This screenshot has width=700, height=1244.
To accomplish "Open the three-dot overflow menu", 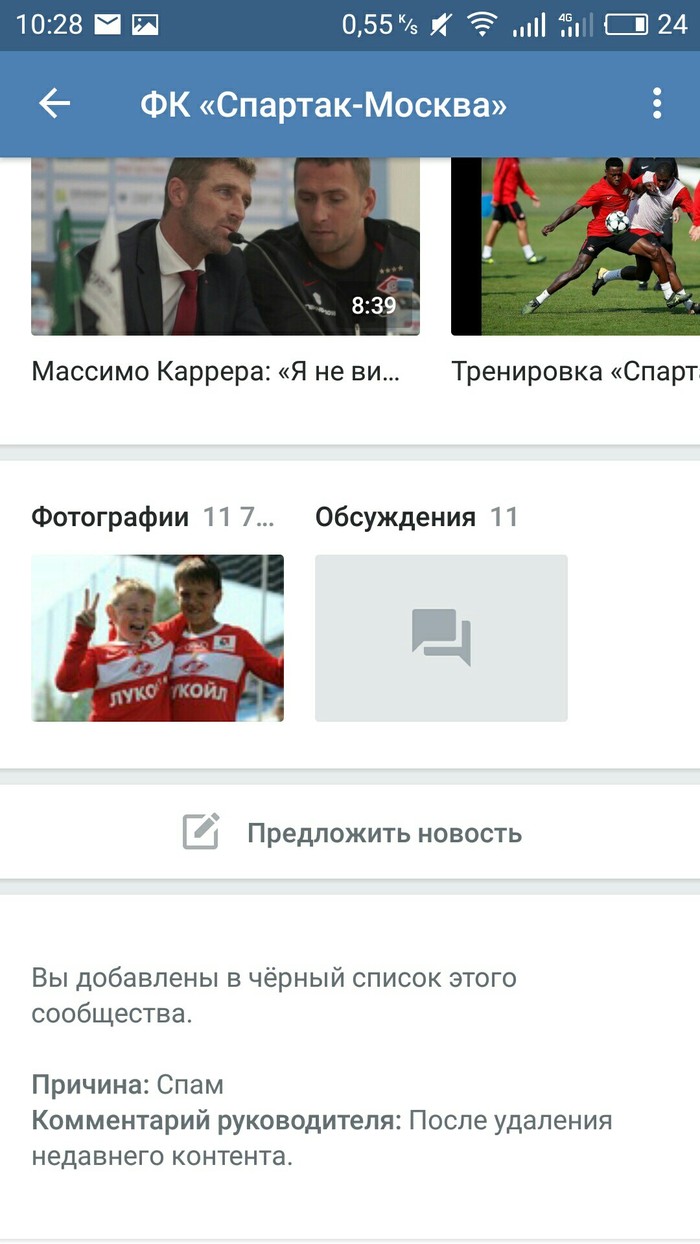I will (x=656, y=104).
